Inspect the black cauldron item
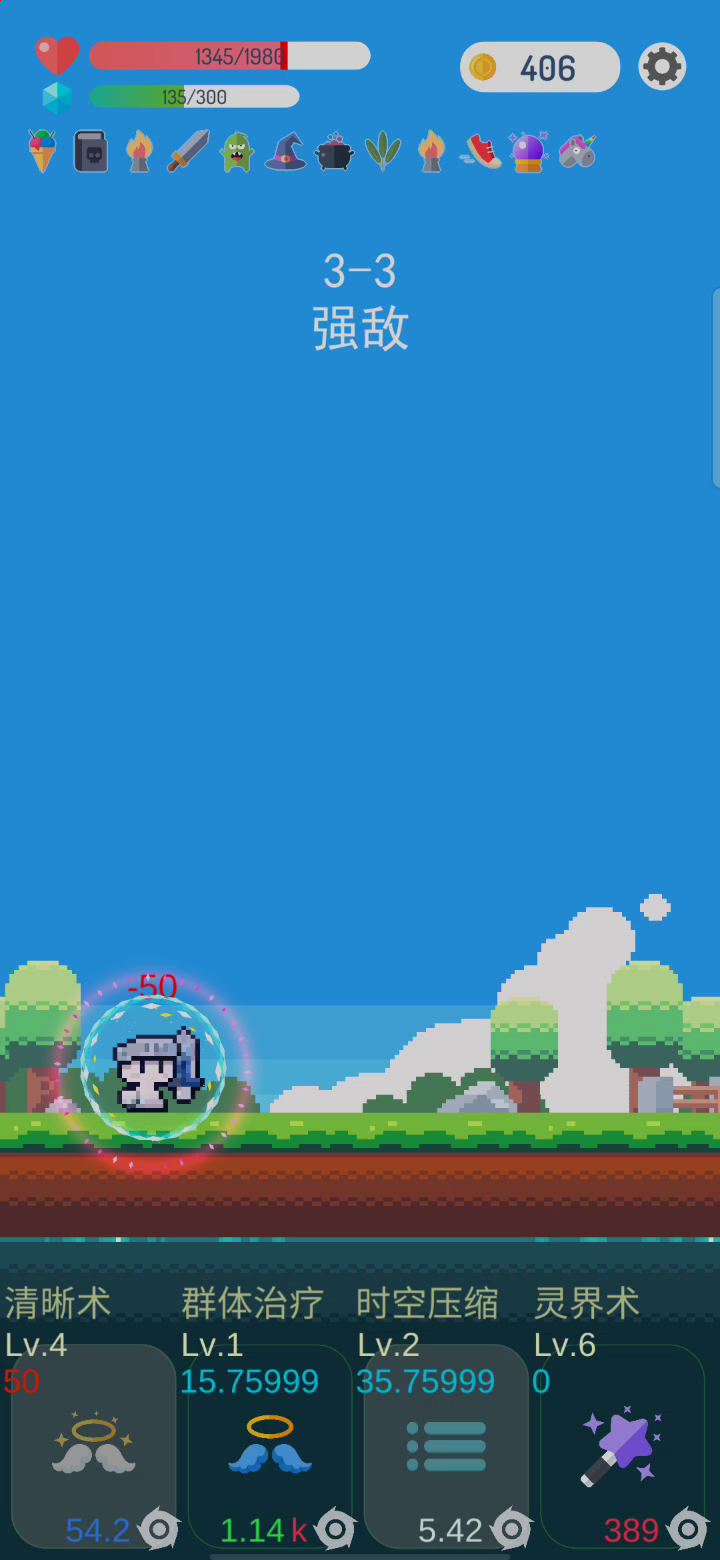The height and width of the screenshot is (1560, 720). pos(334,152)
